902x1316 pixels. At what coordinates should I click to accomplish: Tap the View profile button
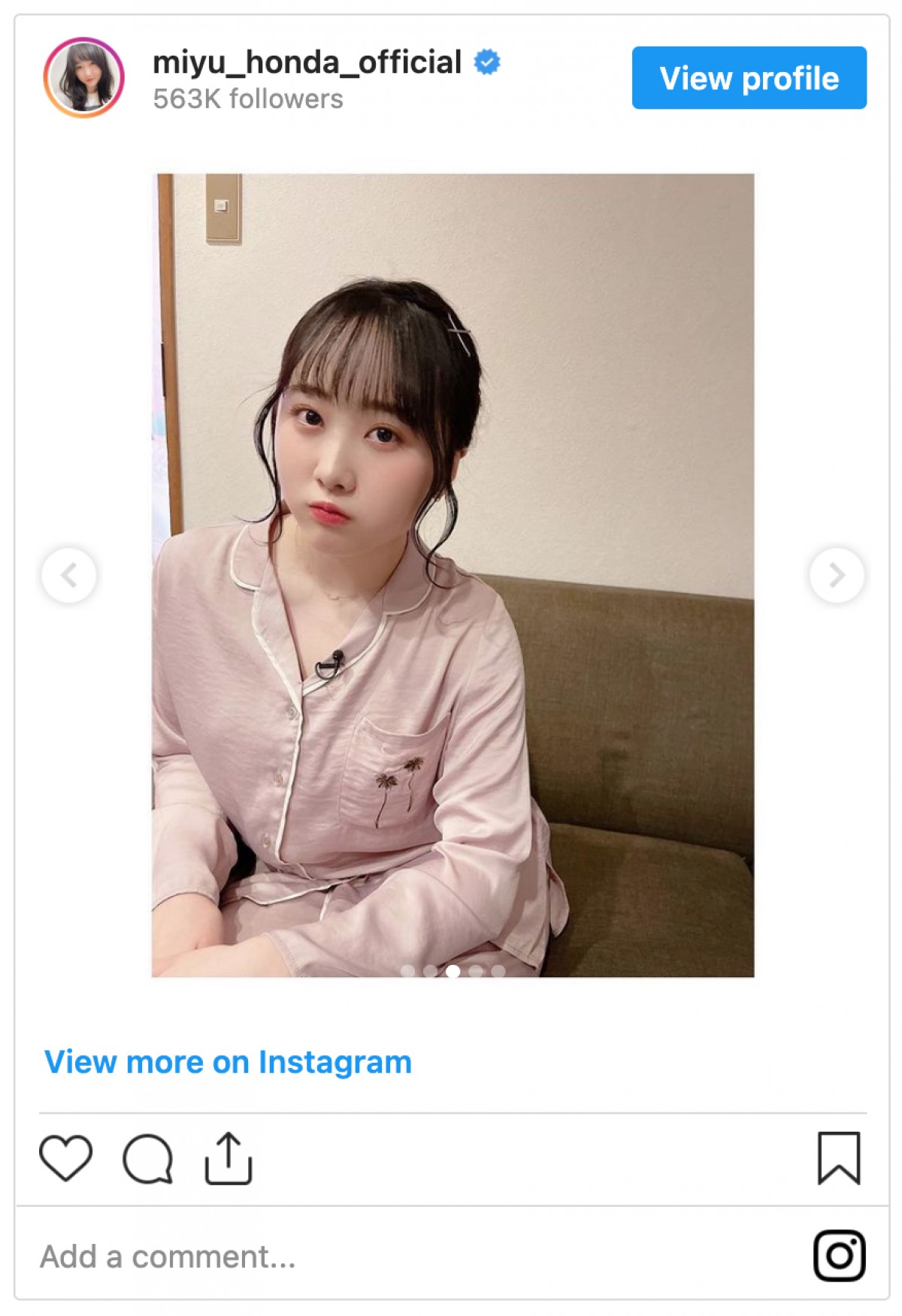[749, 78]
